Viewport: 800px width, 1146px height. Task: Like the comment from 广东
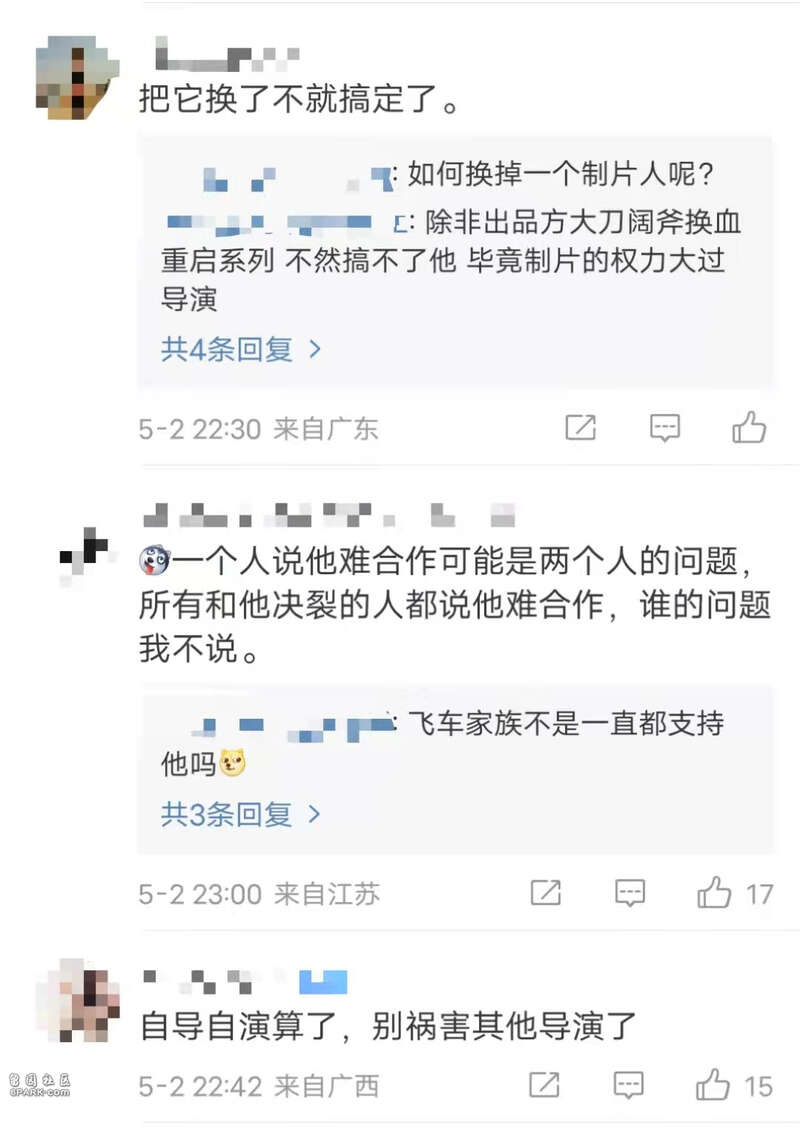coord(748,428)
